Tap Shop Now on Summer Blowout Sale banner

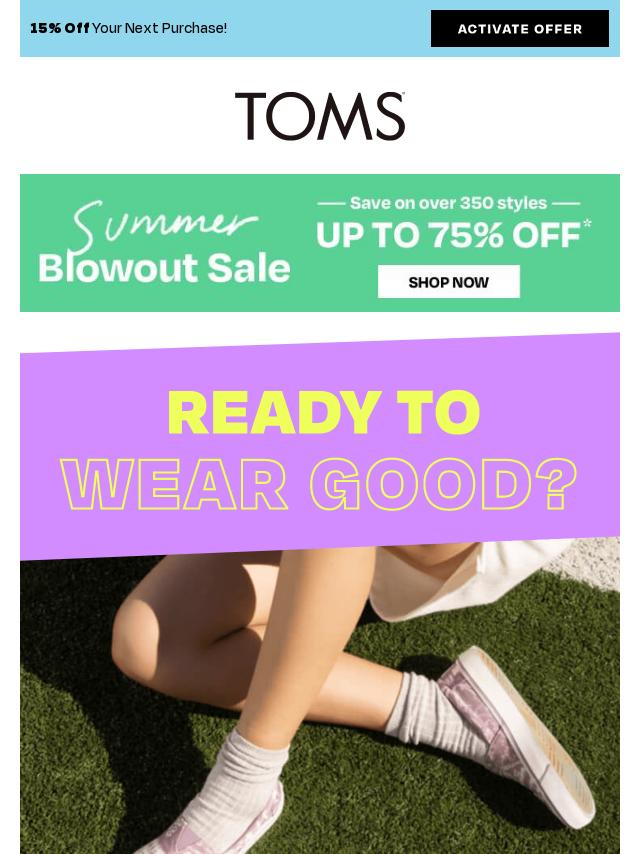(448, 282)
